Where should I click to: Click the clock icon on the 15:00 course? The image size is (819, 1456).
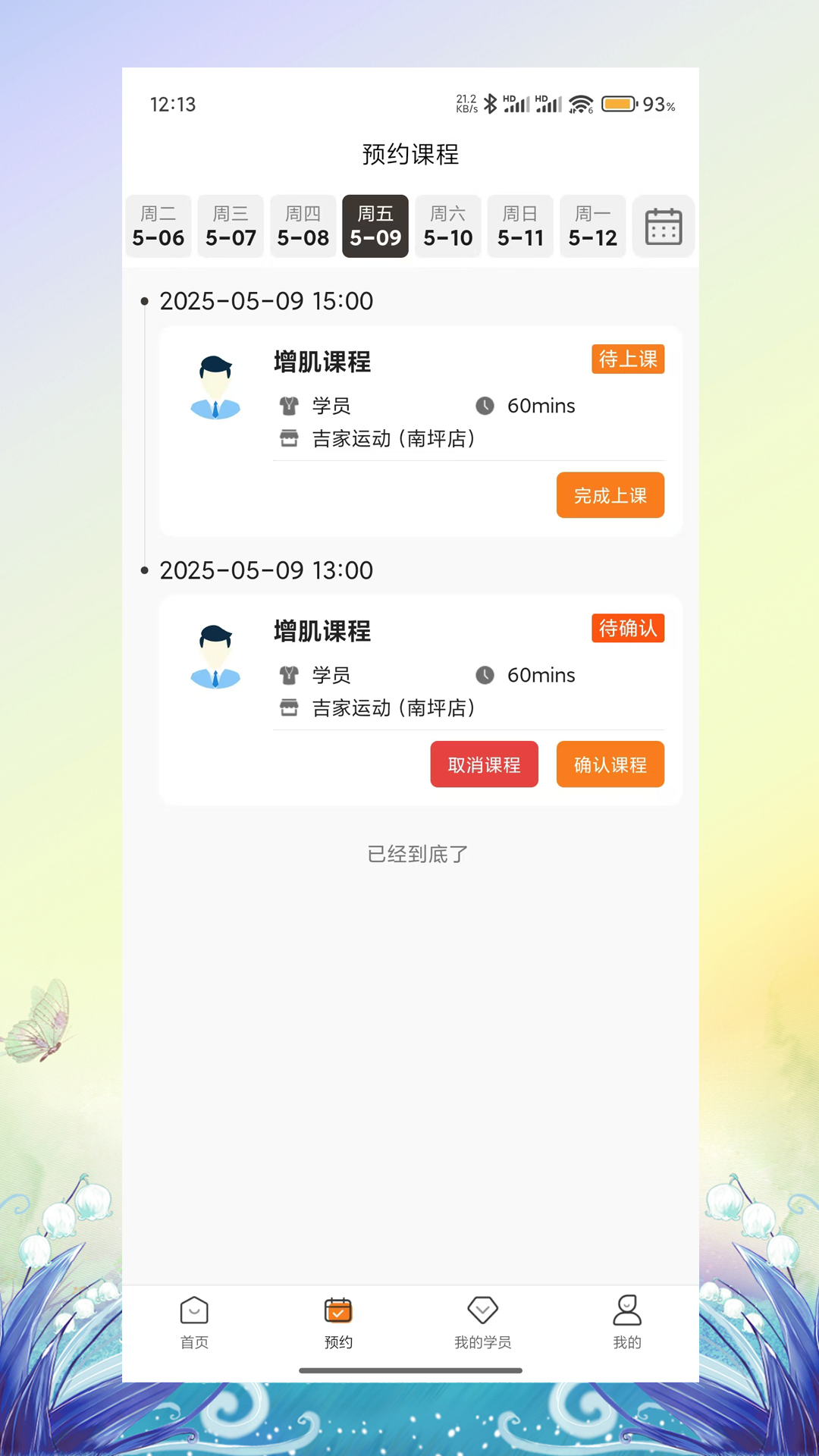485,405
